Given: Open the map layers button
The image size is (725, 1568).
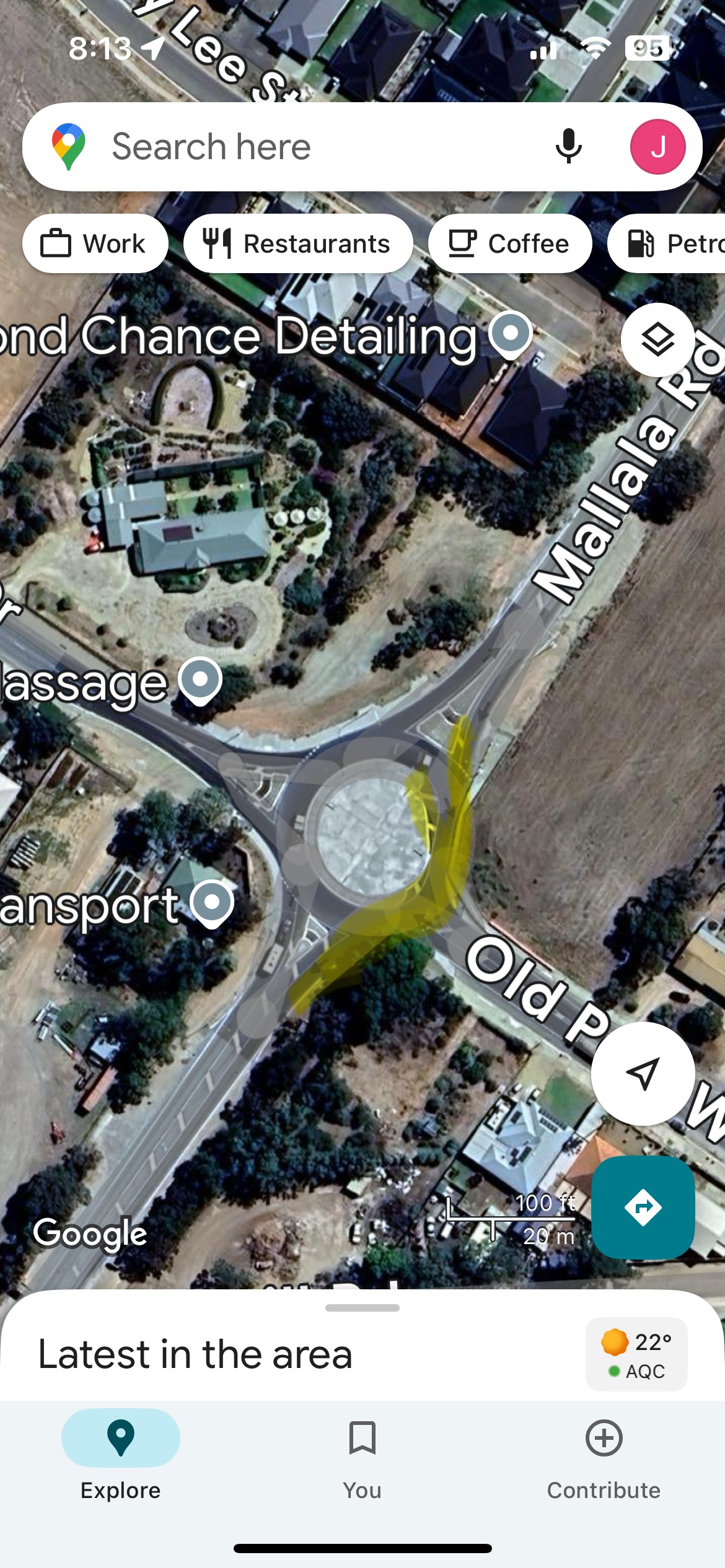Looking at the screenshot, I should 657,339.
